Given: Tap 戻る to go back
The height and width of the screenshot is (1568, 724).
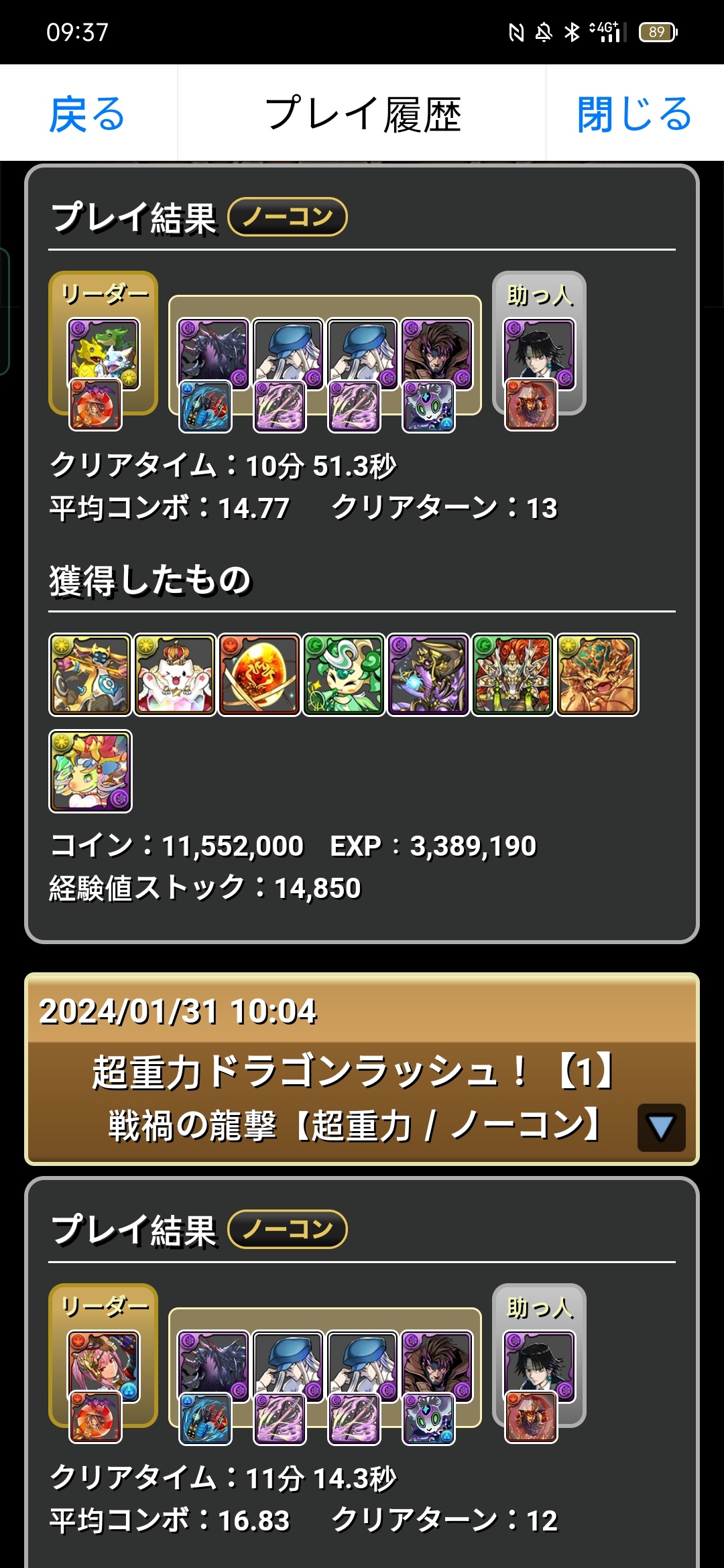Looking at the screenshot, I should pos(87,114).
